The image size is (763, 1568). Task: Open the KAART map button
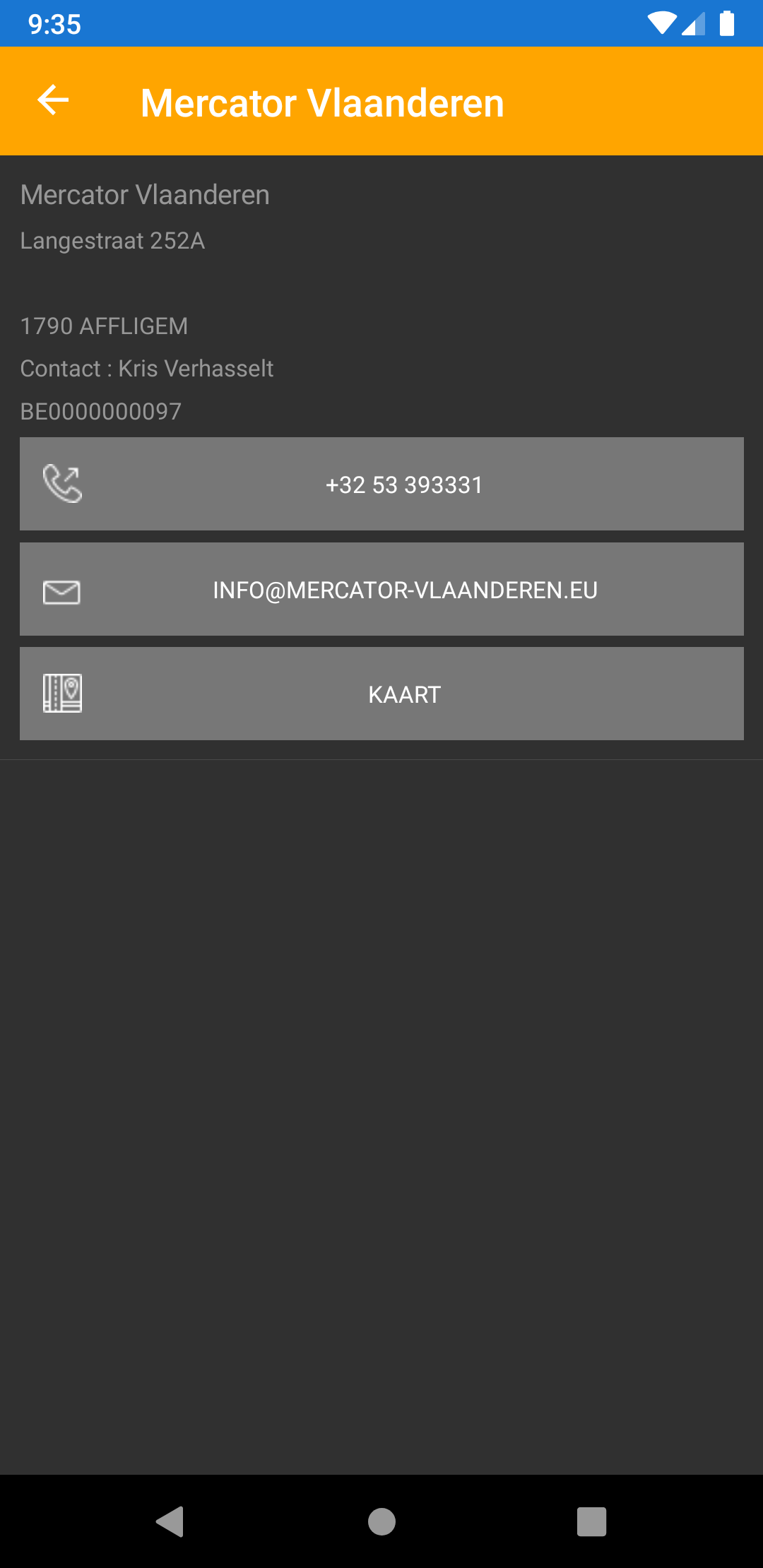click(x=381, y=694)
